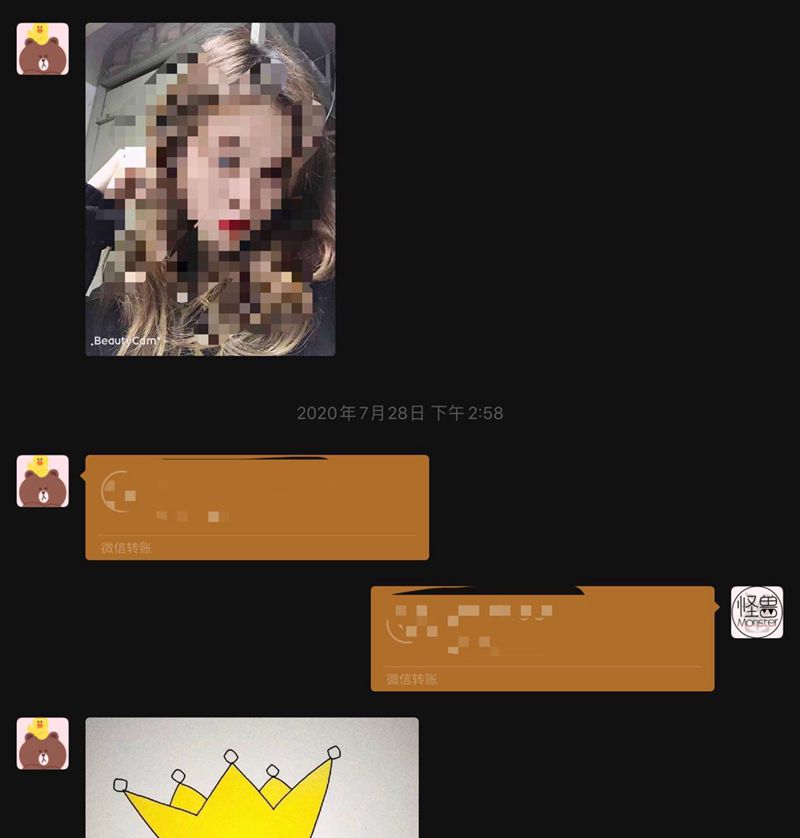Tap the bear avatar beside the crown picture
The width and height of the screenshot is (800, 838).
[x=43, y=743]
